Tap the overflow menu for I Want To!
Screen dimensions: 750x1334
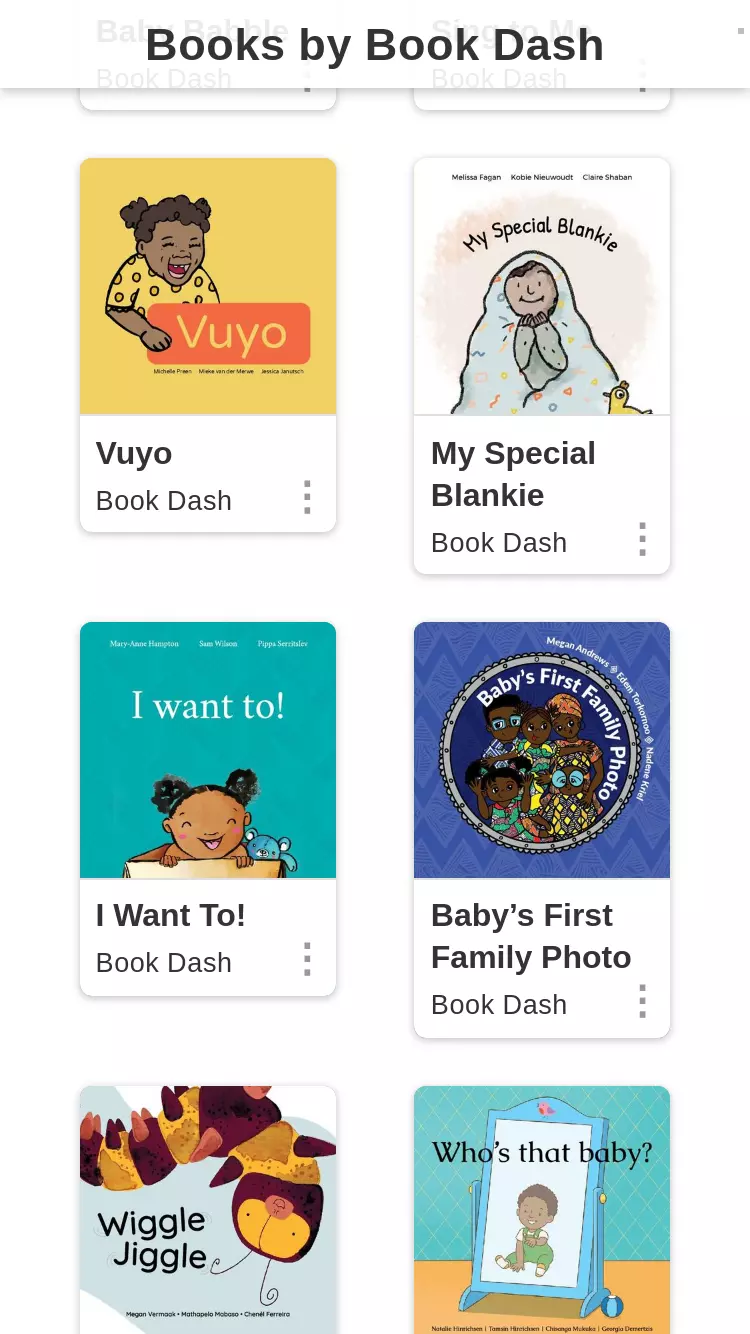(307, 959)
